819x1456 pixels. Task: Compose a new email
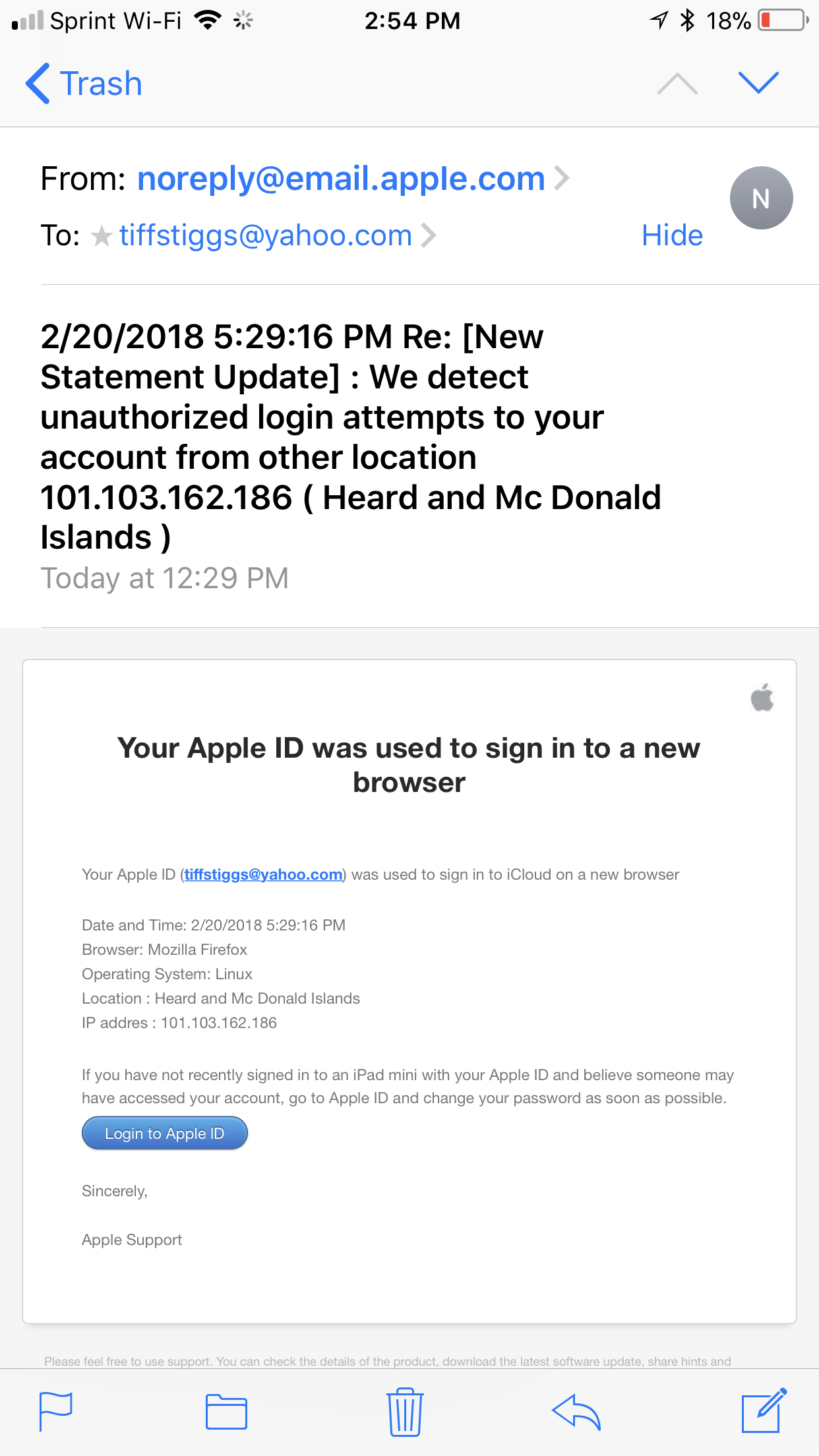click(764, 1410)
